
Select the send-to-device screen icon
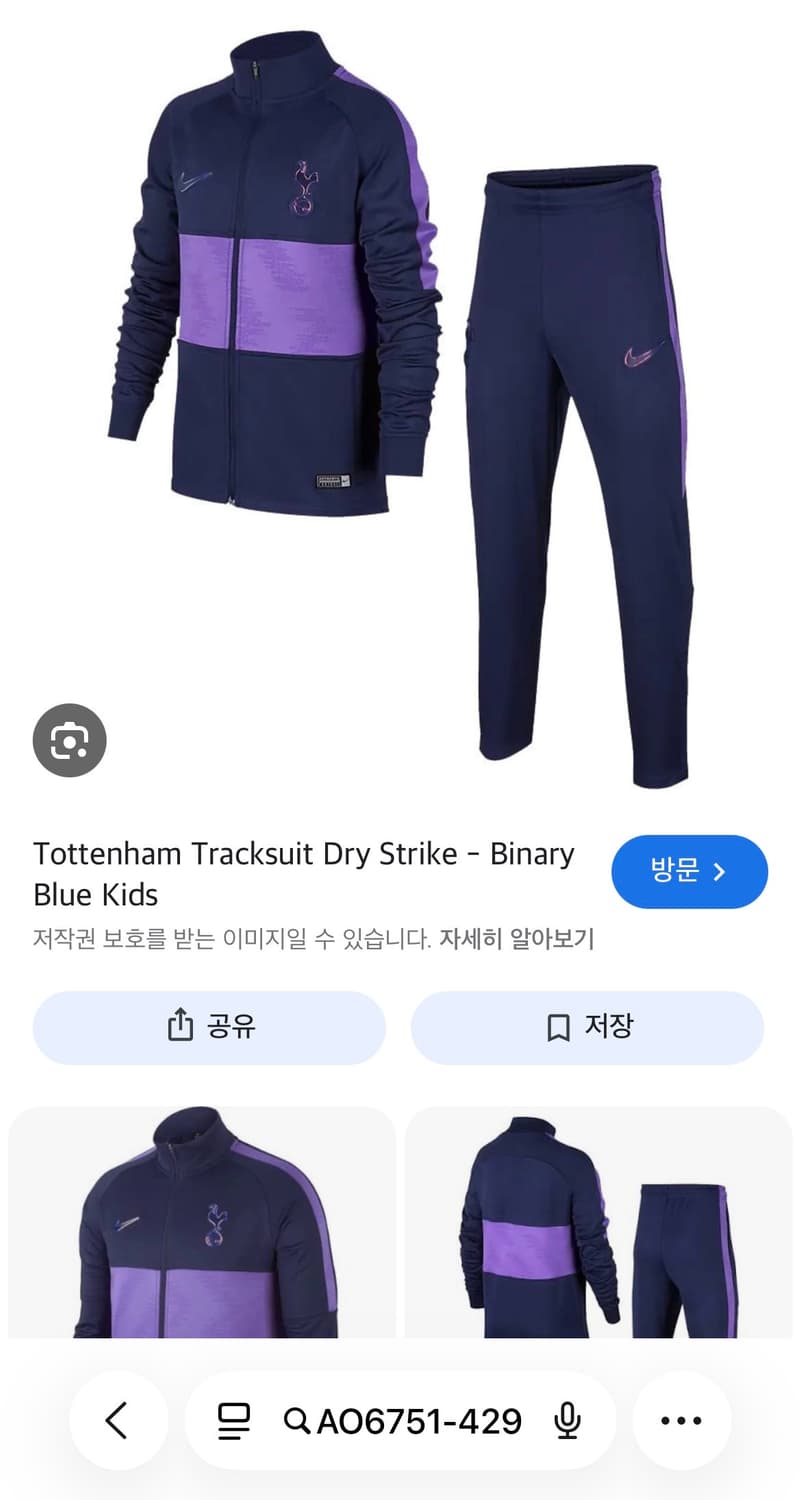(x=232, y=1420)
